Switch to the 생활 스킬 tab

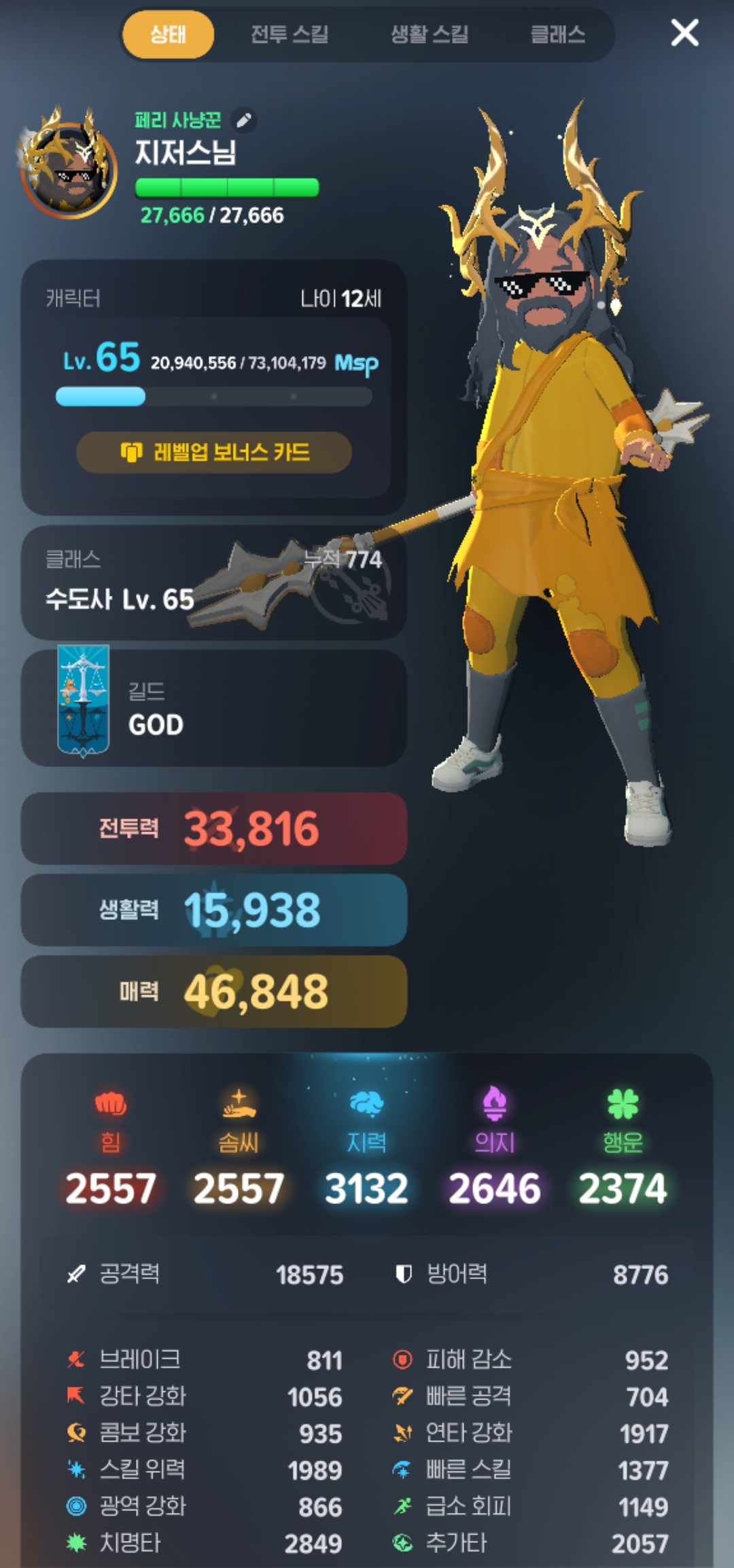[x=430, y=34]
